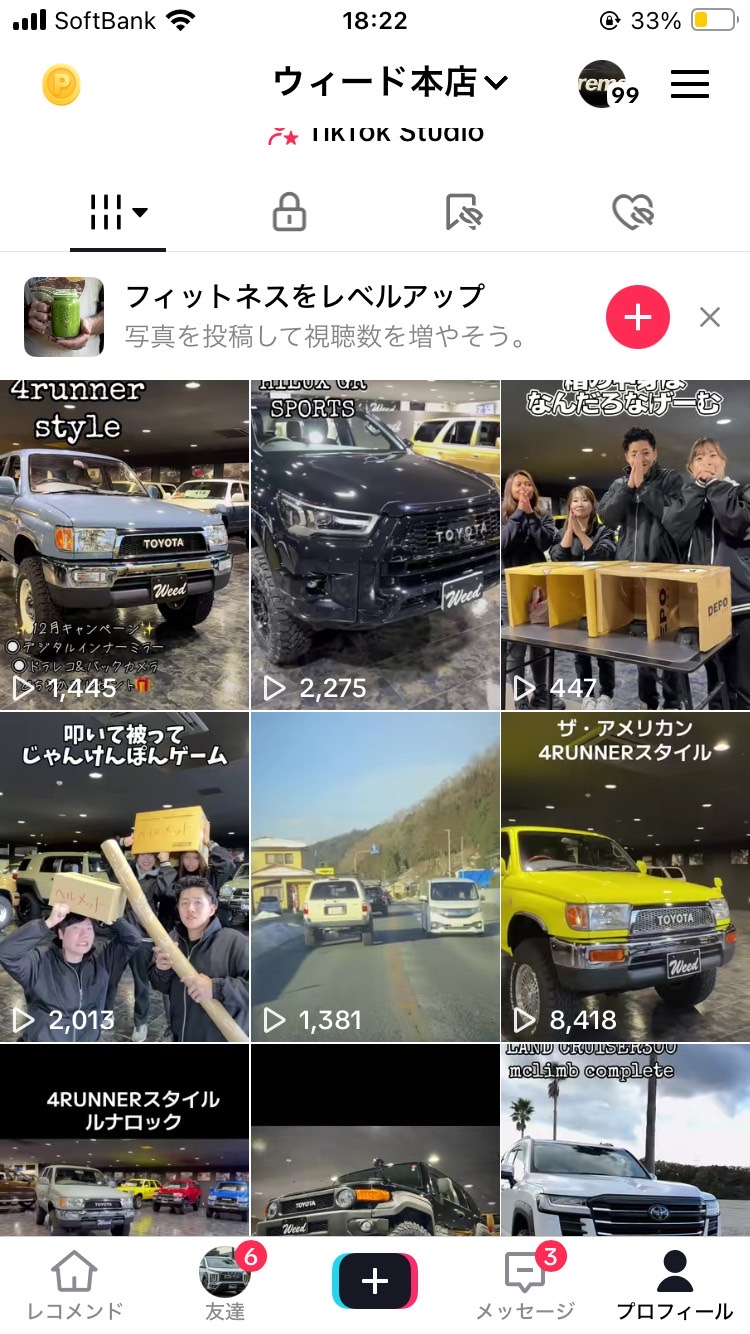Create a new post with the plus button
Screen dimensions: 750x1334
pyautogui.click(x=375, y=1281)
